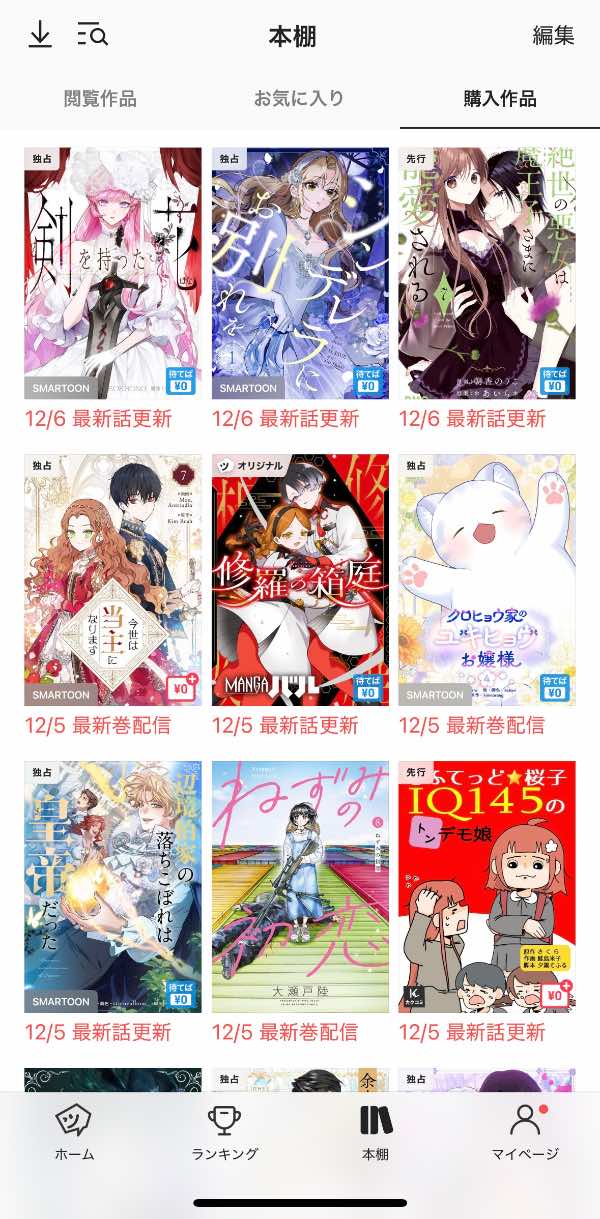This screenshot has width=600, height=1219.
Task: Open the ねずみの初恋 manga
Action: 300,886
